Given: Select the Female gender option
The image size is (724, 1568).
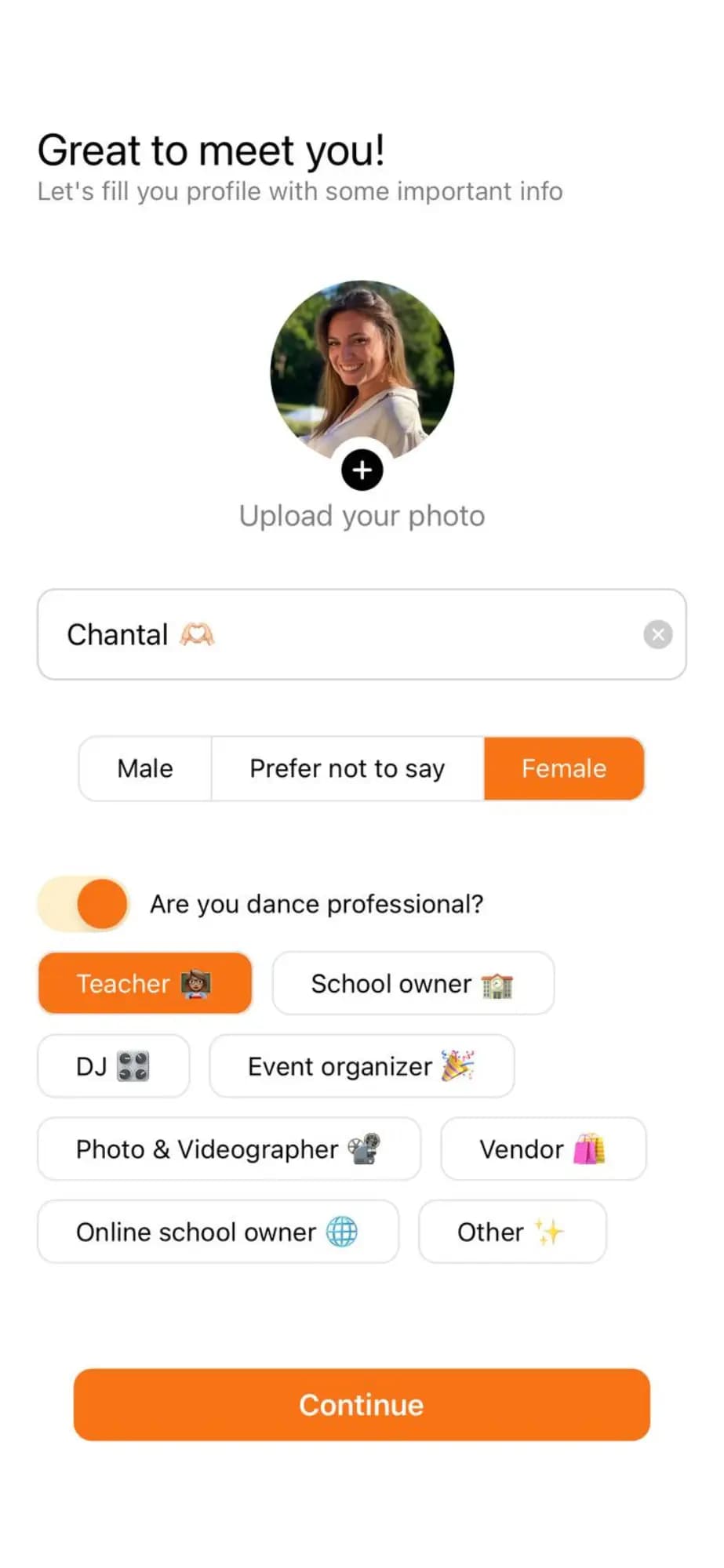Looking at the screenshot, I should tap(564, 768).
